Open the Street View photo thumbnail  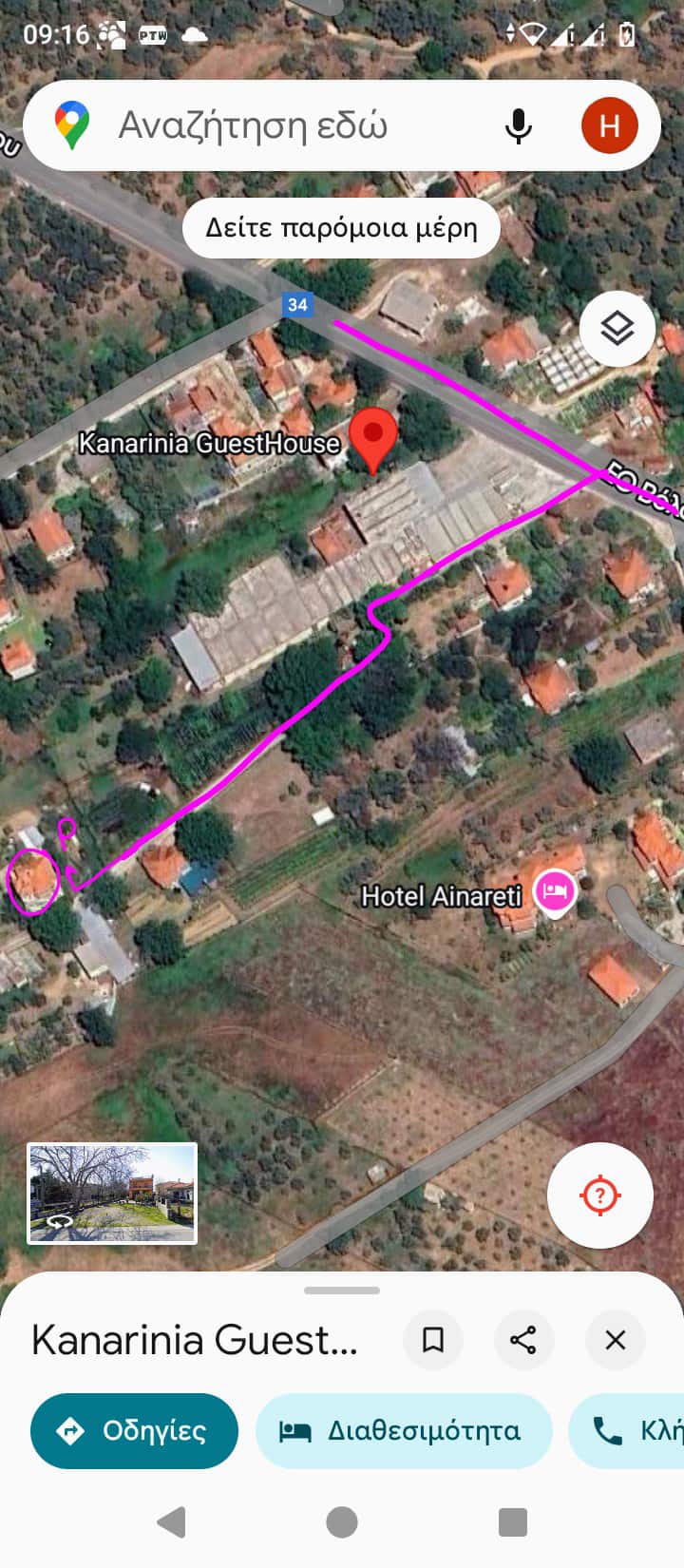(x=112, y=1193)
